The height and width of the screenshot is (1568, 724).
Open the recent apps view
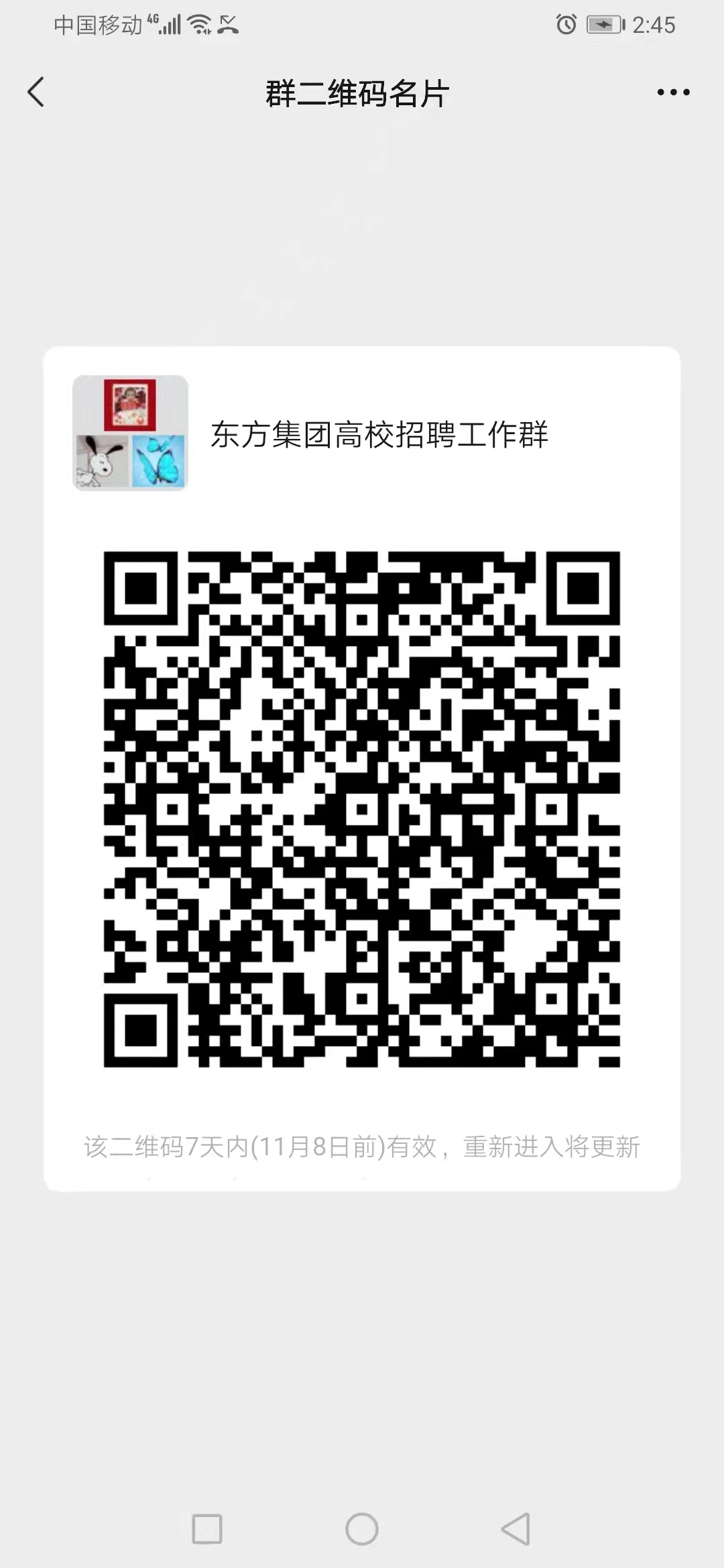[x=207, y=1529]
